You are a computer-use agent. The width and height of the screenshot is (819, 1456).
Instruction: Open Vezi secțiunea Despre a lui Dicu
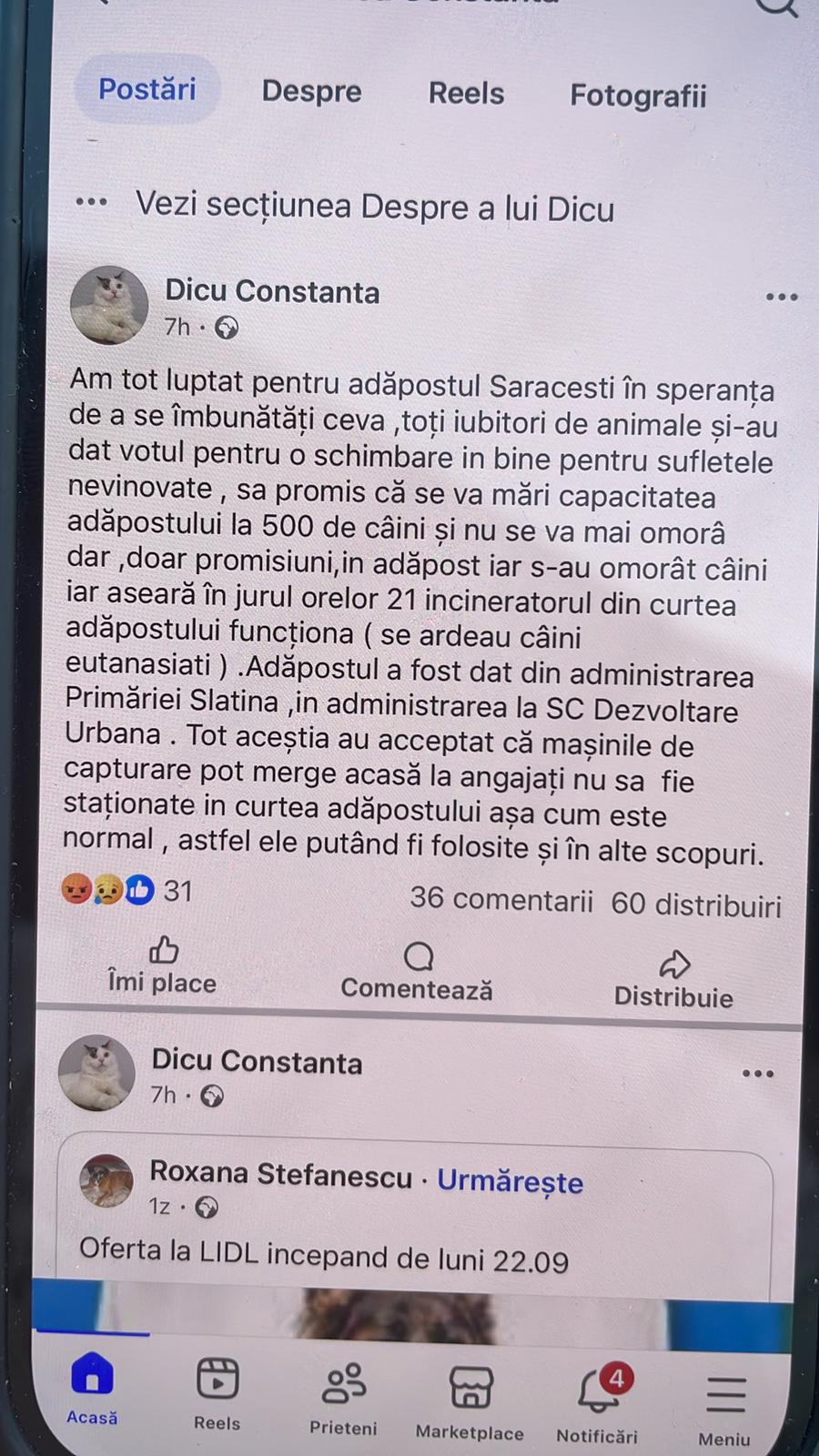click(x=374, y=207)
